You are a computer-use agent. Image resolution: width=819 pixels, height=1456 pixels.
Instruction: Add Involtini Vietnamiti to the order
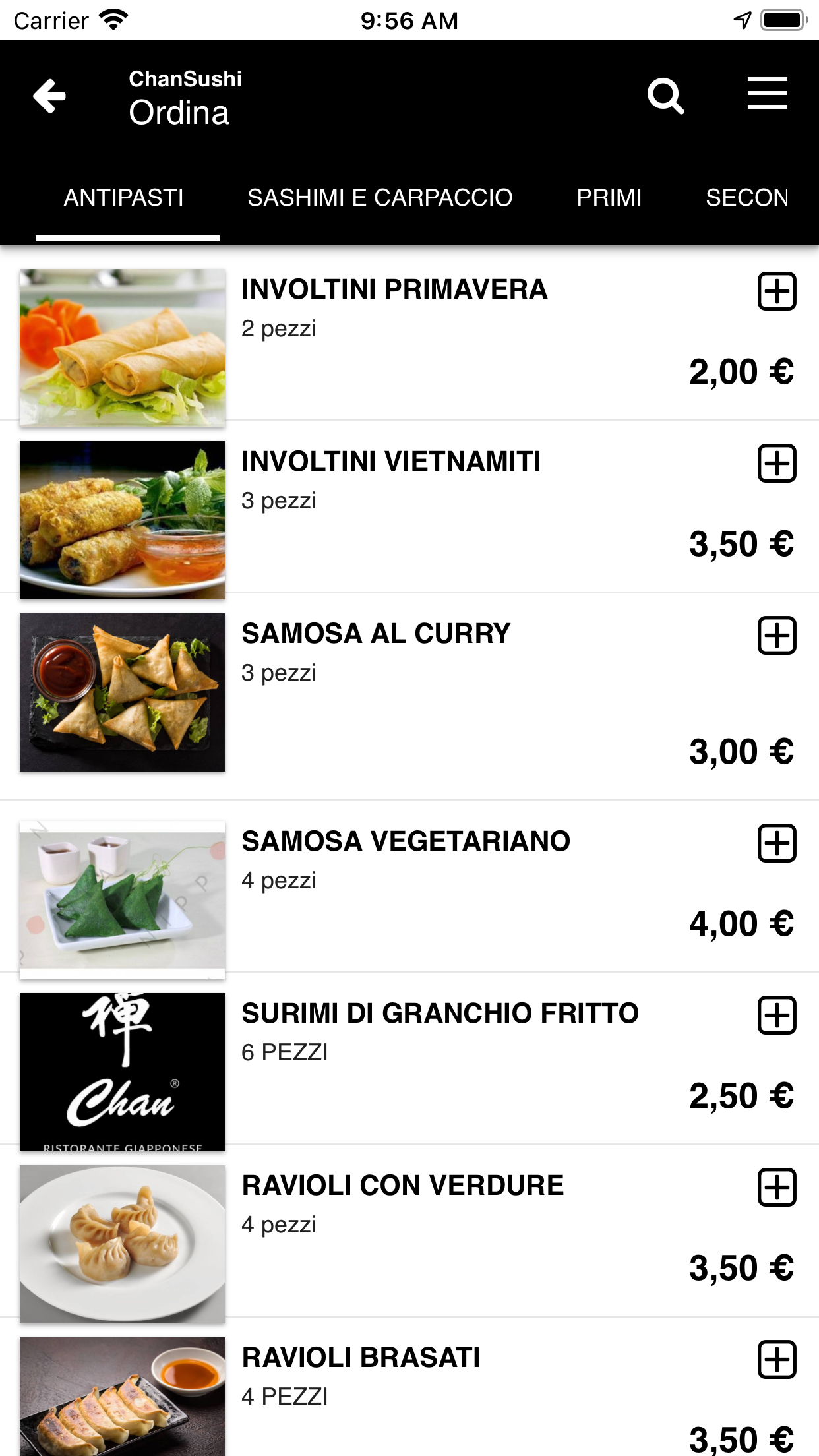click(x=777, y=463)
